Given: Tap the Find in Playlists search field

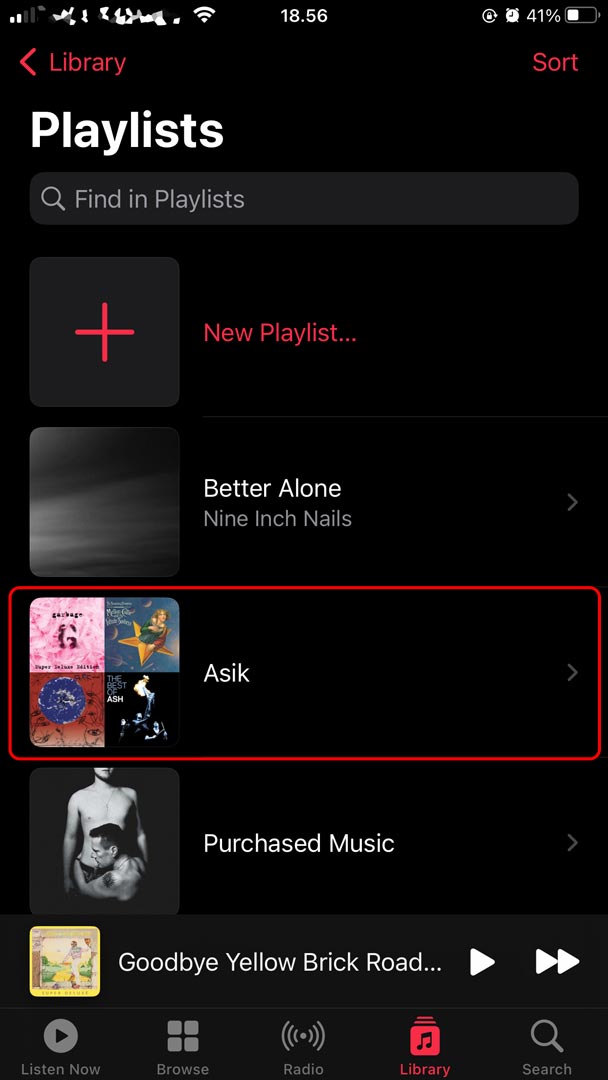Looking at the screenshot, I should click(304, 199).
